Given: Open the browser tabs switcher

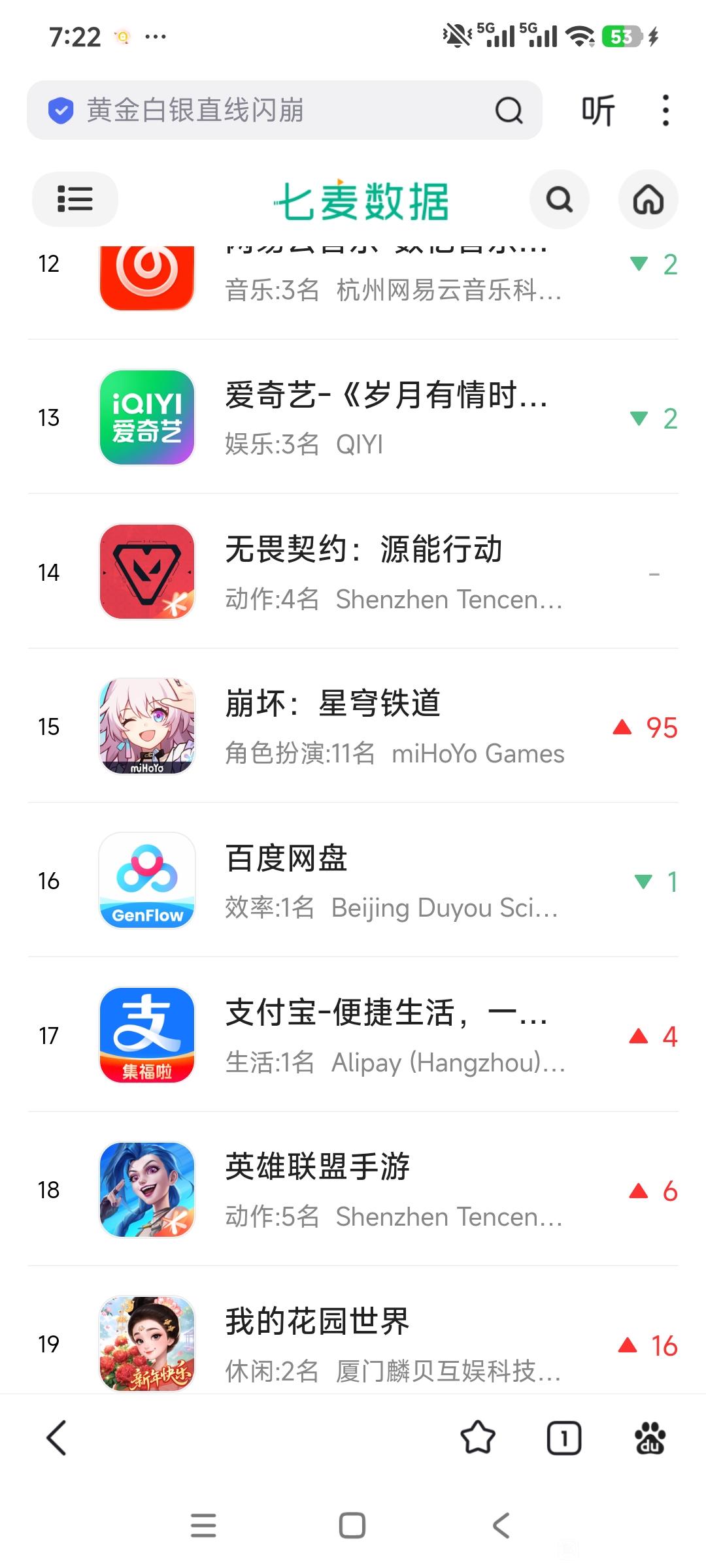Looking at the screenshot, I should (x=563, y=1438).
